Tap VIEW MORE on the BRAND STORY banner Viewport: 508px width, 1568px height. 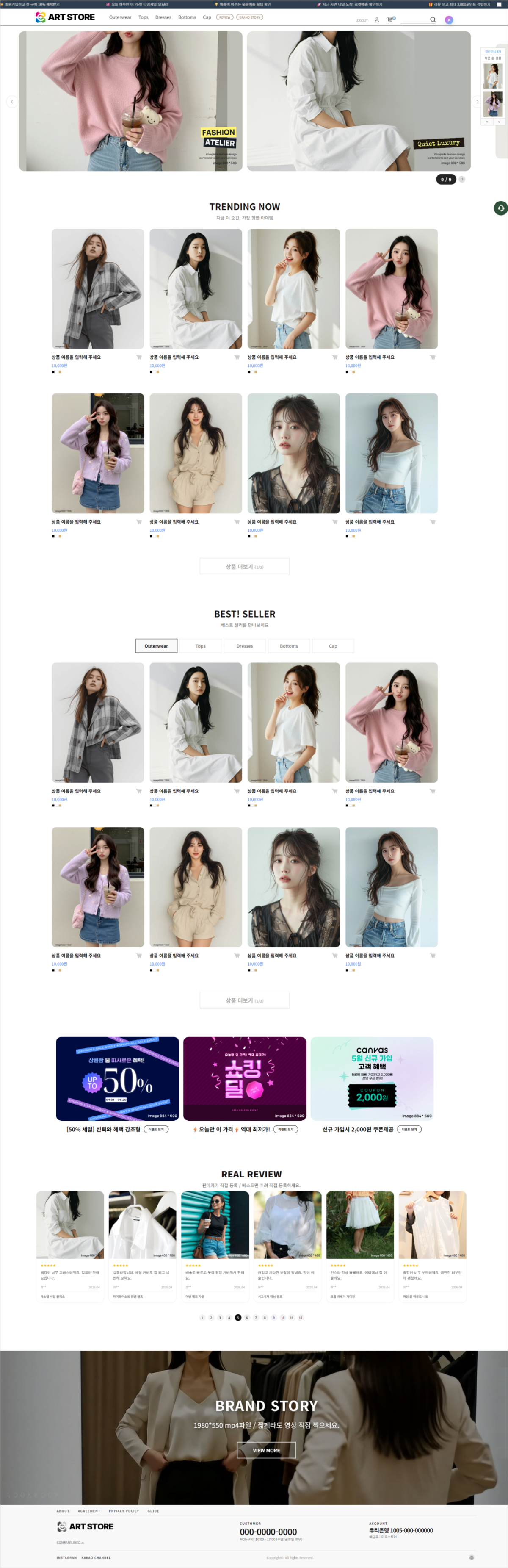[x=266, y=1451]
